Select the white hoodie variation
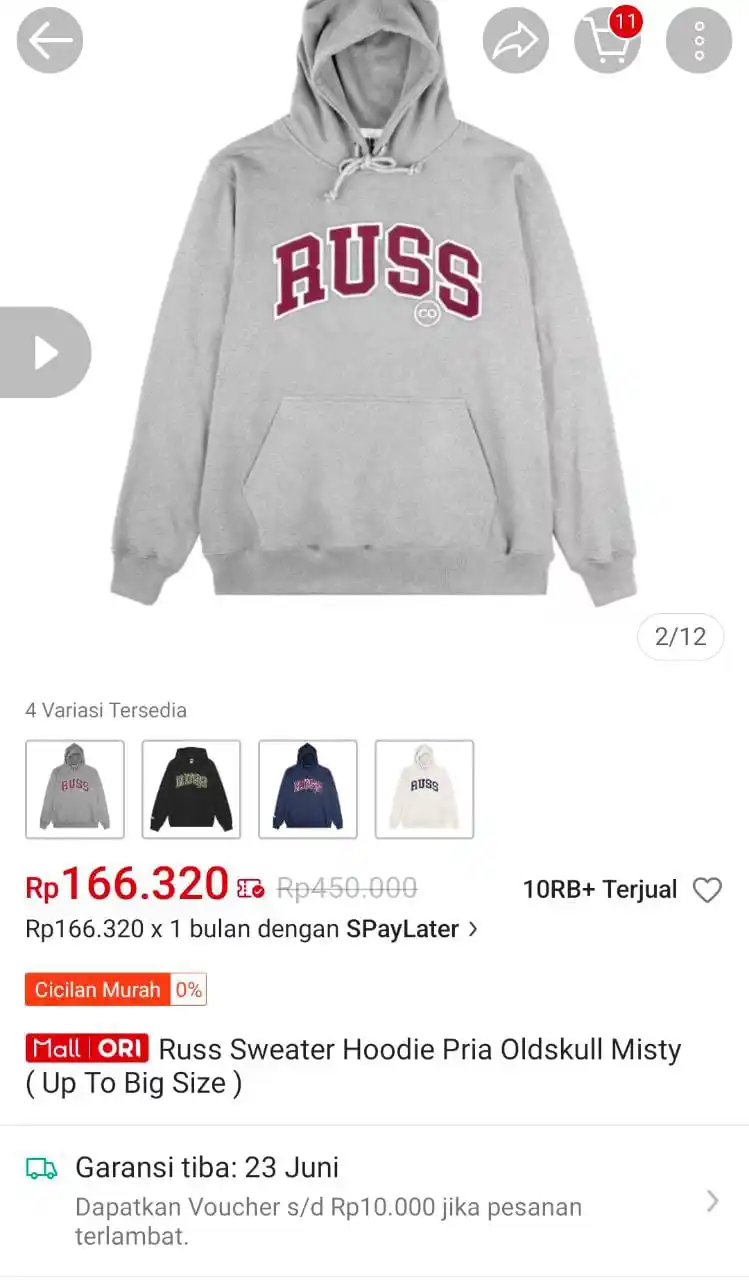 (x=424, y=789)
